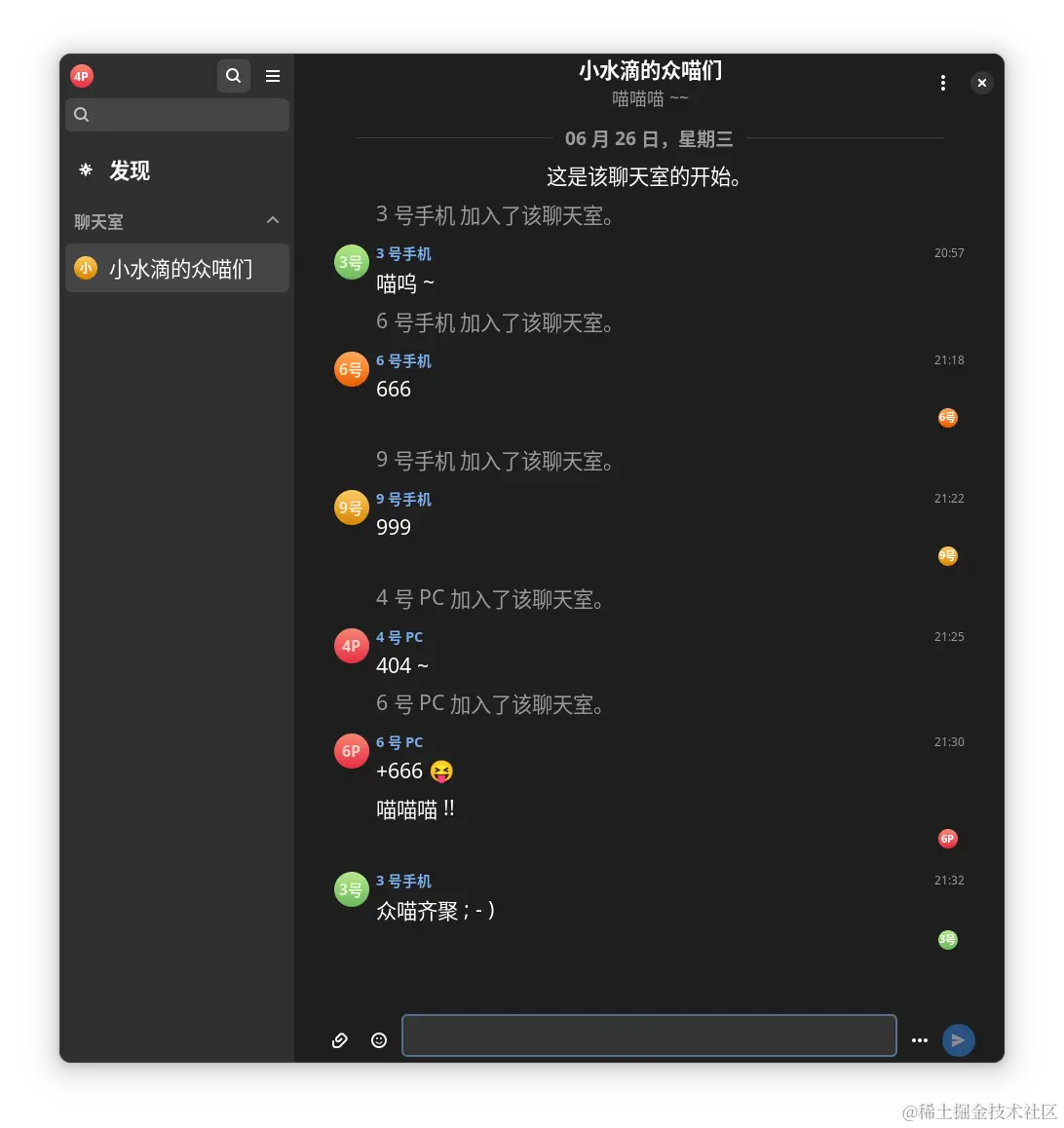
Task: Select the 发现 sidebar entry
Action: tap(130, 170)
